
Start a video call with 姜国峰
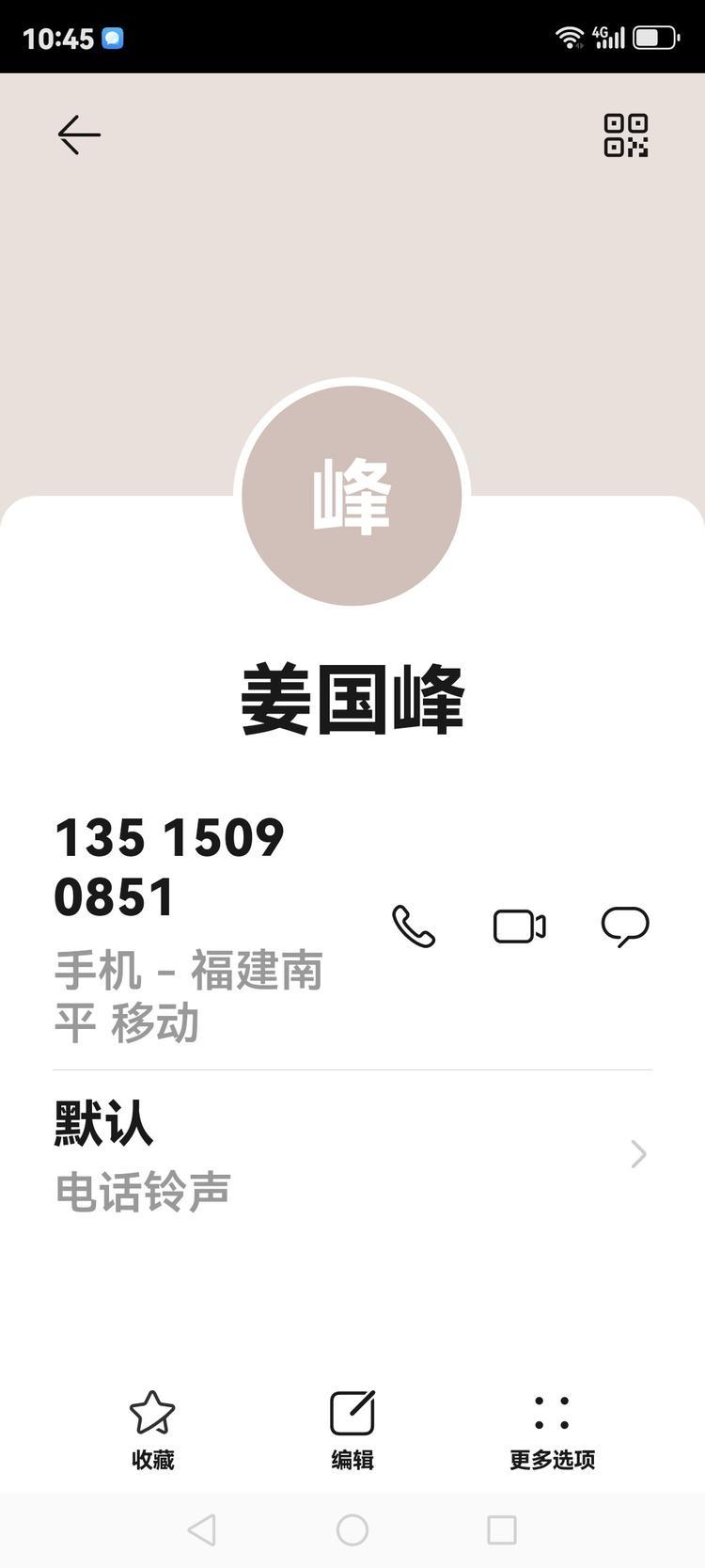click(519, 927)
